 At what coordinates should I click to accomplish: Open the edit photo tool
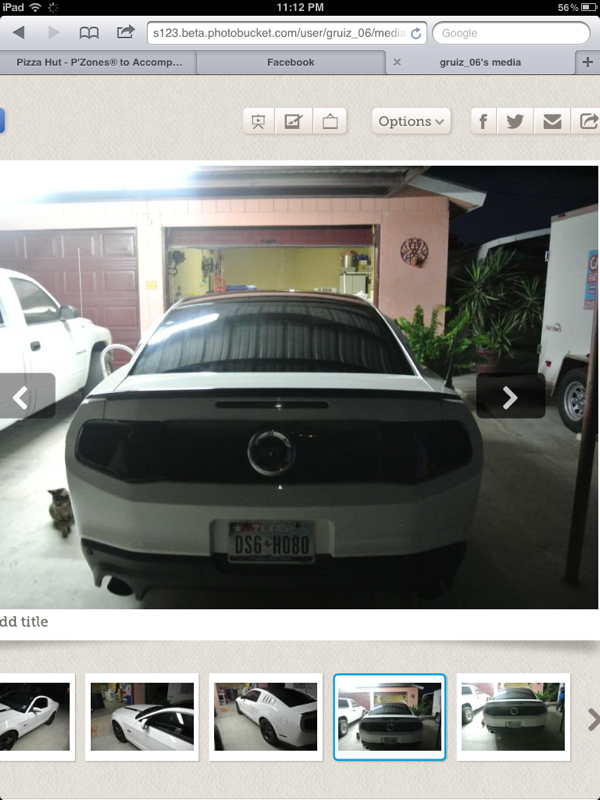click(293, 121)
